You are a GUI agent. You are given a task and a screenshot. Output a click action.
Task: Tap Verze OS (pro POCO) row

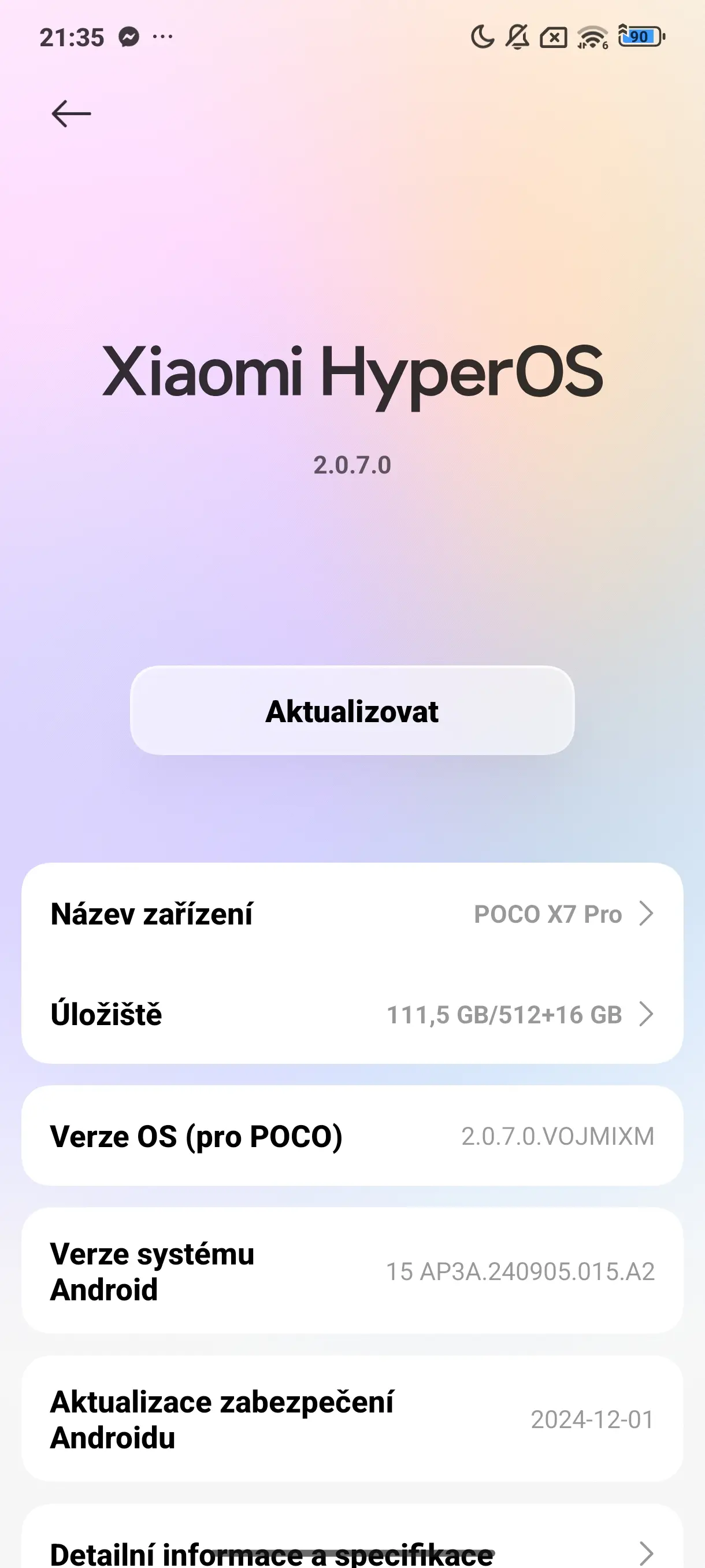[x=352, y=1136]
